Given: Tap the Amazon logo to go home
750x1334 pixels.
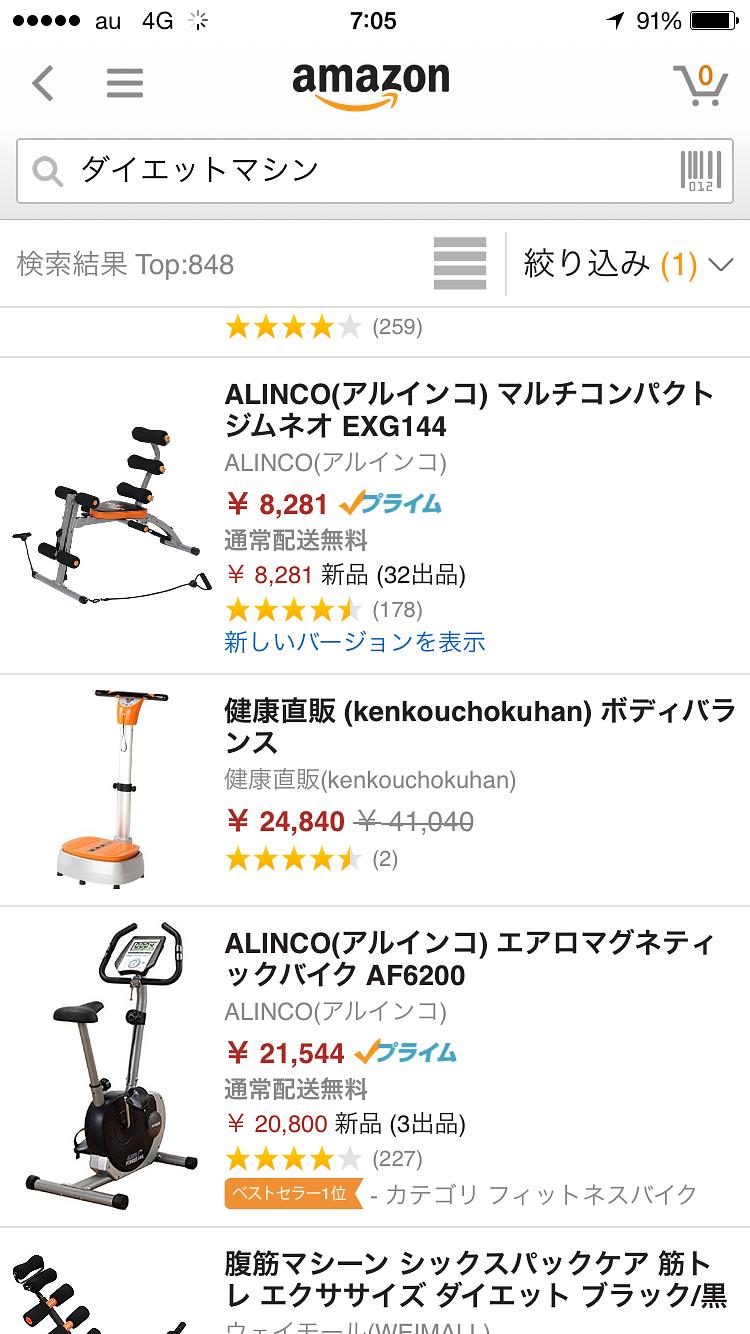Looking at the screenshot, I should pyautogui.click(x=371, y=84).
